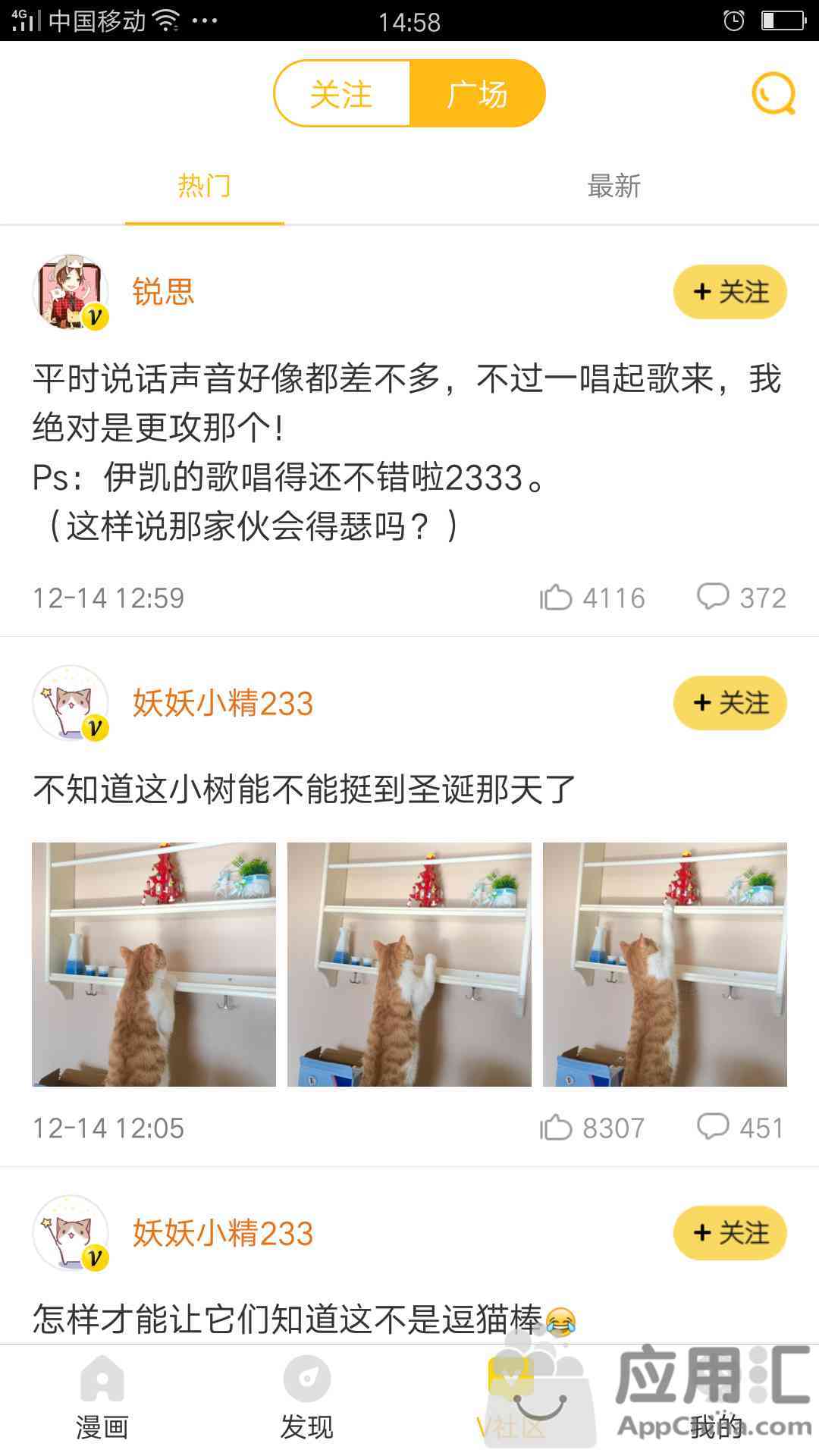Open 锐思's profile avatar
Viewport: 819px width, 1456px height.
coord(71,292)
